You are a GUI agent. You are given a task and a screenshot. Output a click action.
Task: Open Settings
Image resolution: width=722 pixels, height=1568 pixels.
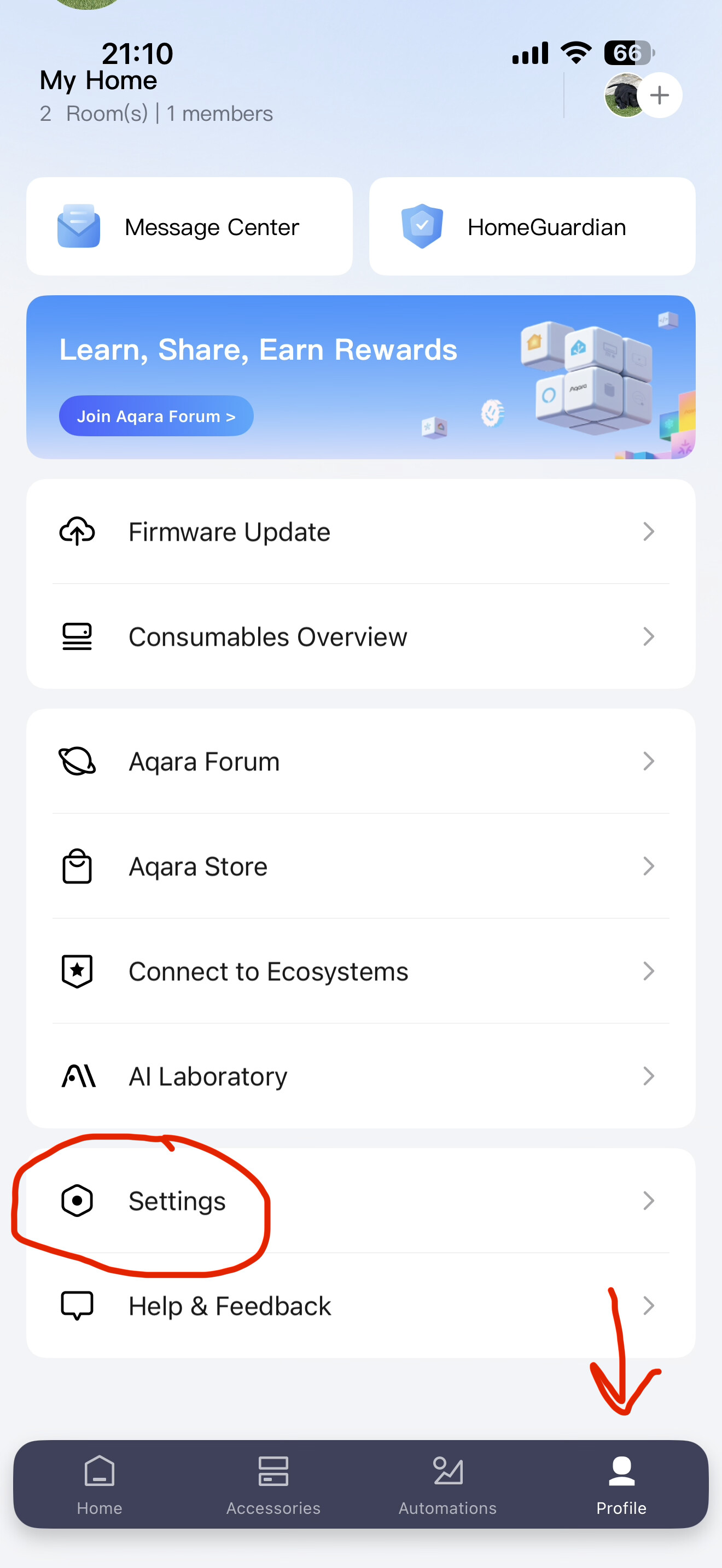[x=360, y=1201]
